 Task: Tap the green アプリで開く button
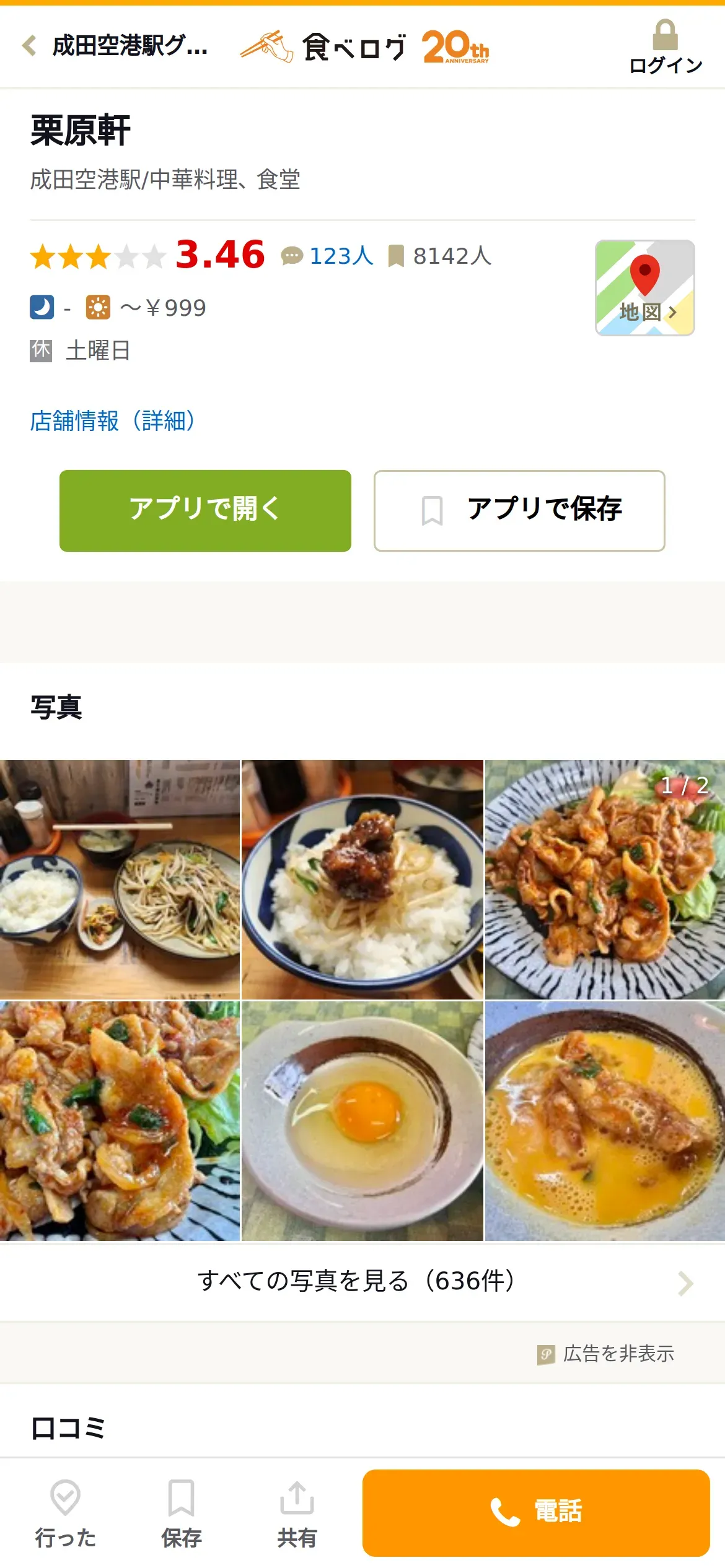tap(205, 510)
